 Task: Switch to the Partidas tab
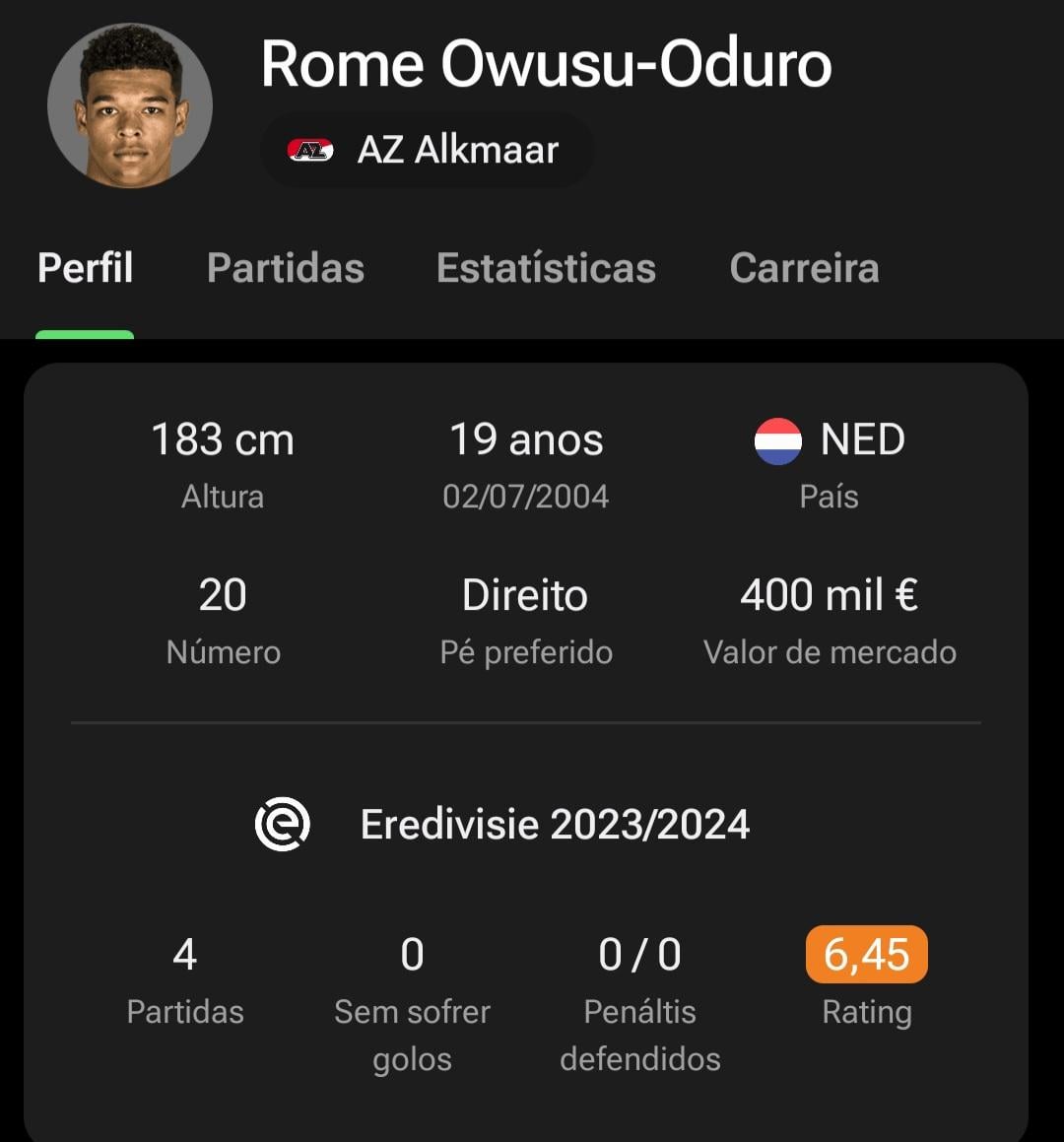pyautogui.click(x=286, y=268)
